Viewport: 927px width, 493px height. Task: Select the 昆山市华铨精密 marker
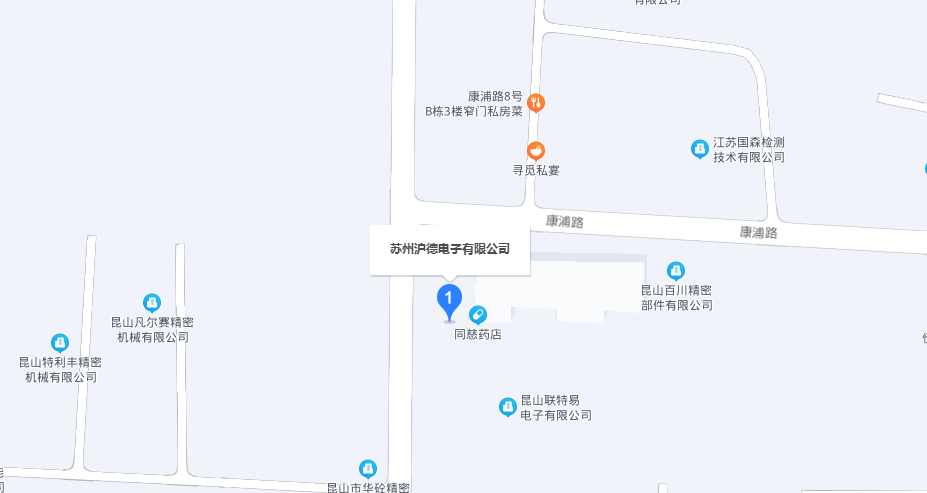(x=368, y=468)
